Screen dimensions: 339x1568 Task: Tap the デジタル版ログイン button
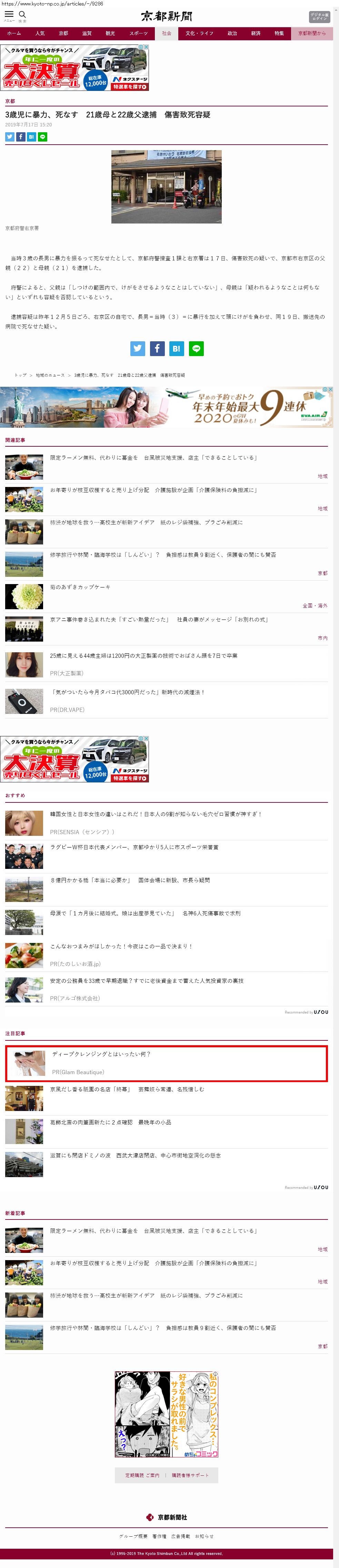click(319, 17)
